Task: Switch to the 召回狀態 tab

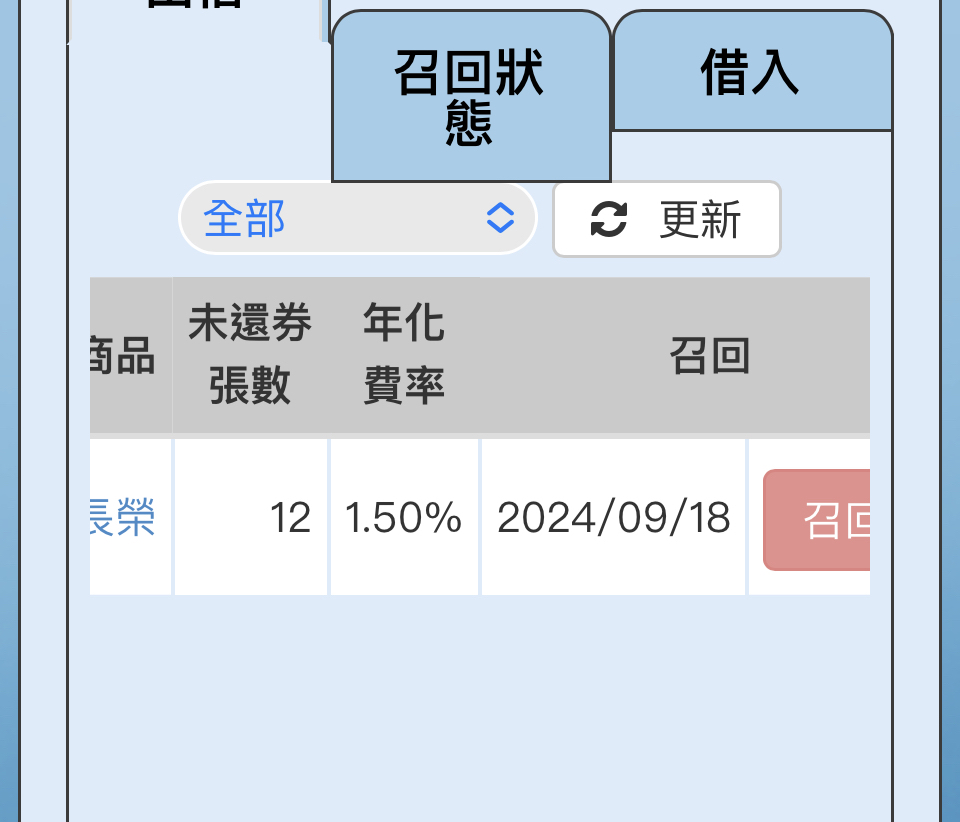Action: coord(470,97)
